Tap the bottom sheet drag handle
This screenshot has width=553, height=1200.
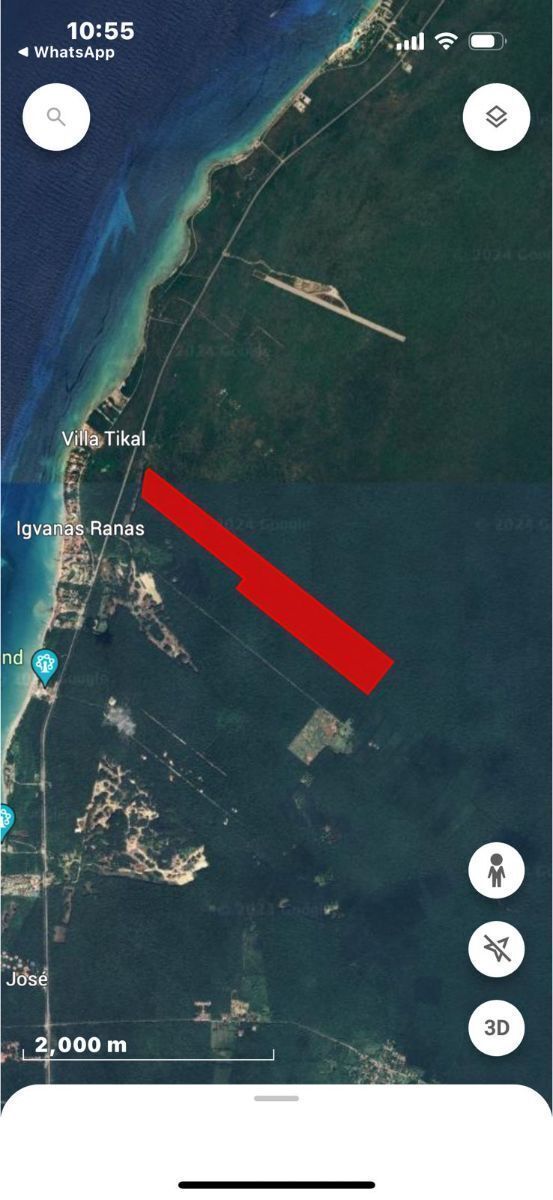[x=276, y=1098]
